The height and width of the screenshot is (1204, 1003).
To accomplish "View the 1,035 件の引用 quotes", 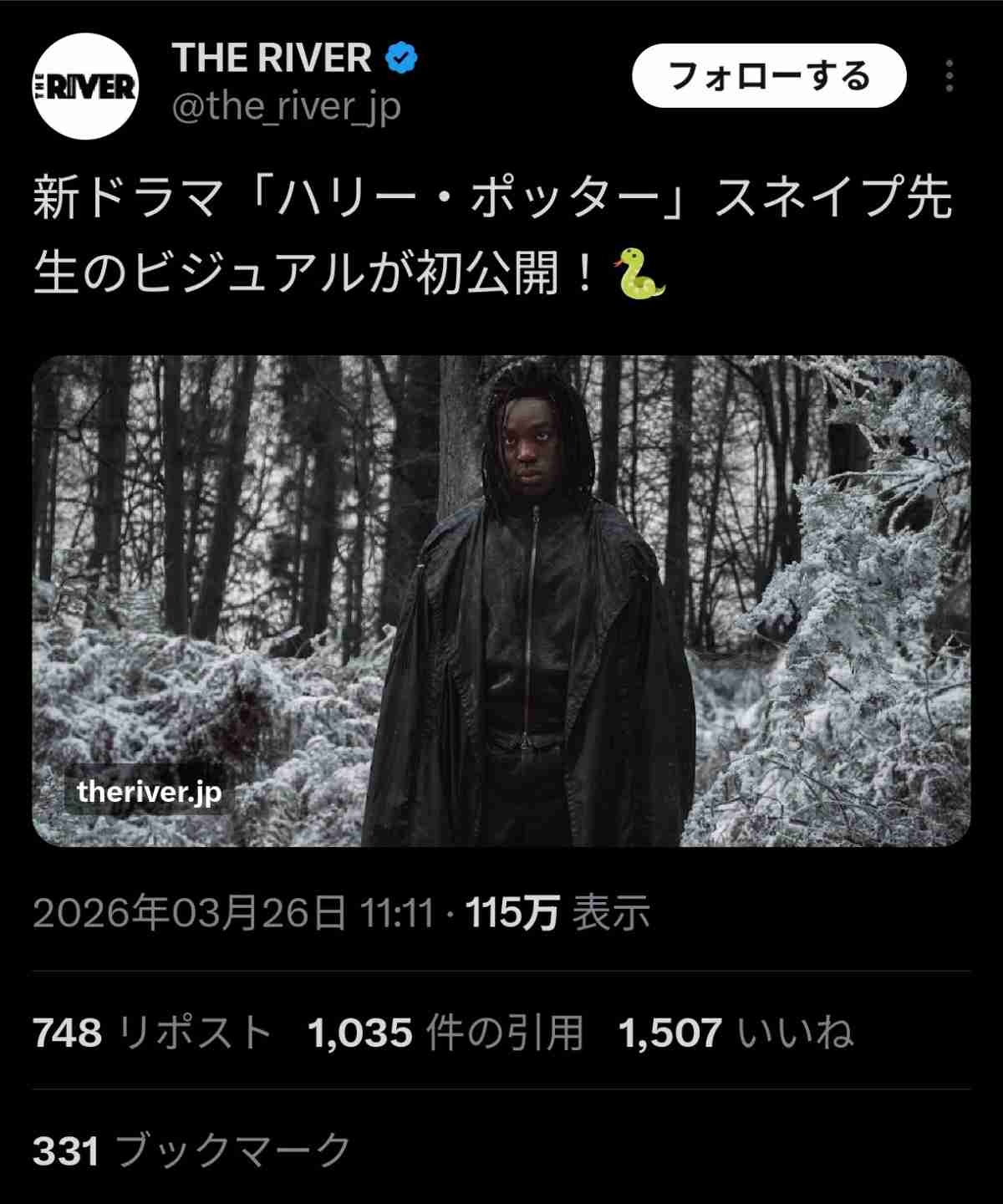I will (445, 1033).
